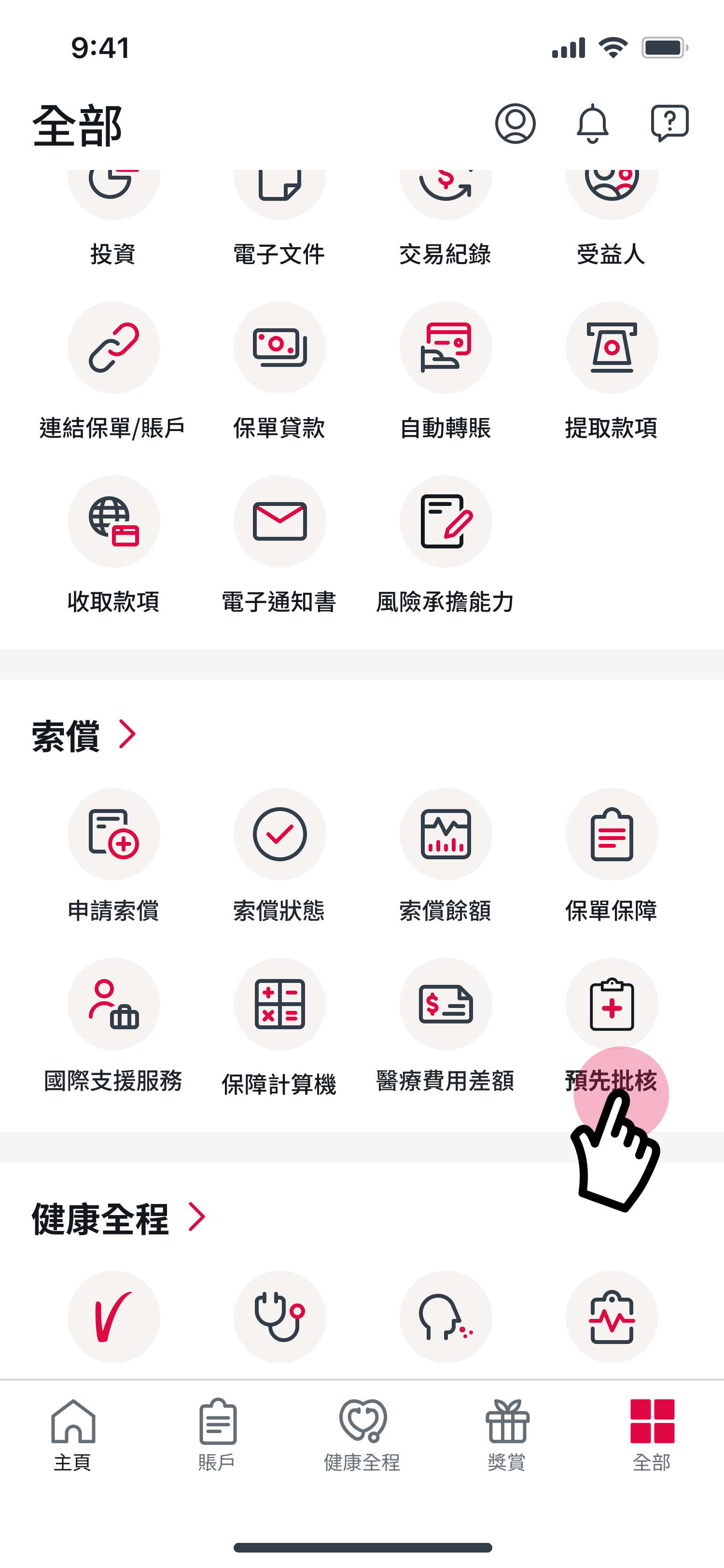This screenshot has width=724, height=1568.
Task: Check 索償狀態 claim status
Action: [x=279, y=834]
